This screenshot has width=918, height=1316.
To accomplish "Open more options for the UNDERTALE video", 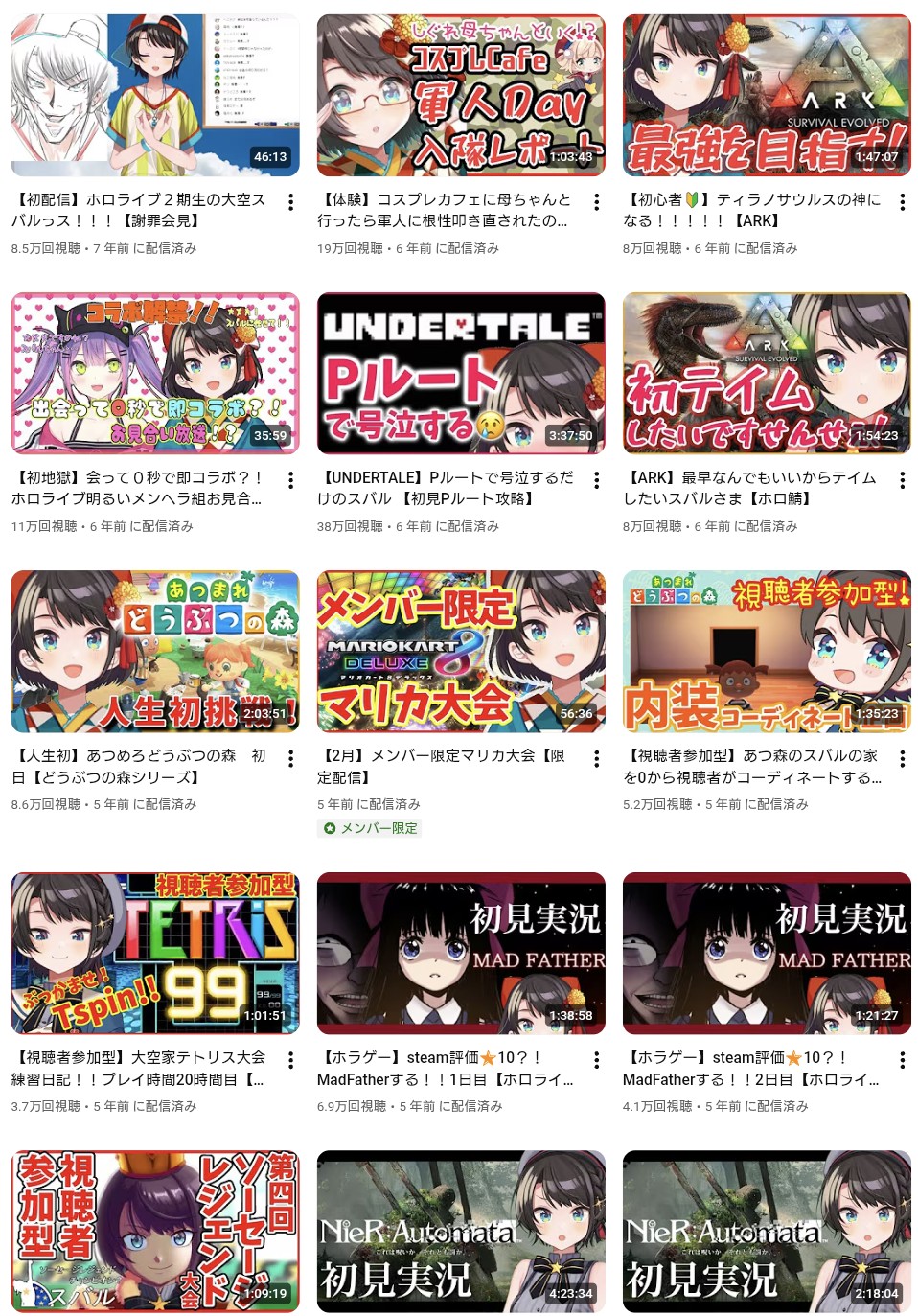I will coord(596,480).
